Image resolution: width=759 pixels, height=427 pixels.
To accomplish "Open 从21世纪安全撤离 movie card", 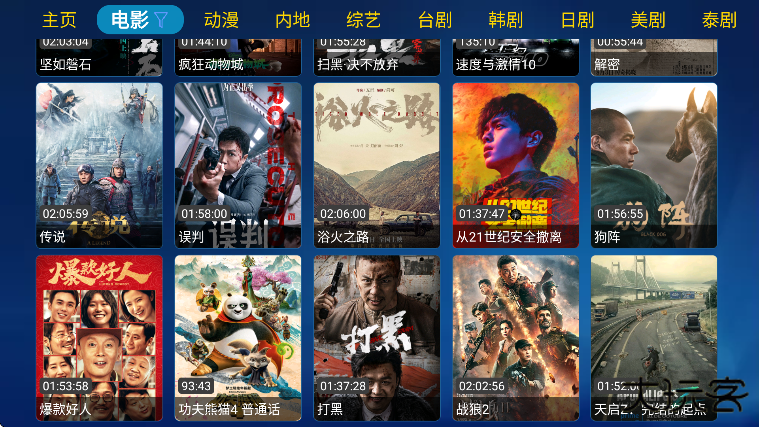I will 515,165.
